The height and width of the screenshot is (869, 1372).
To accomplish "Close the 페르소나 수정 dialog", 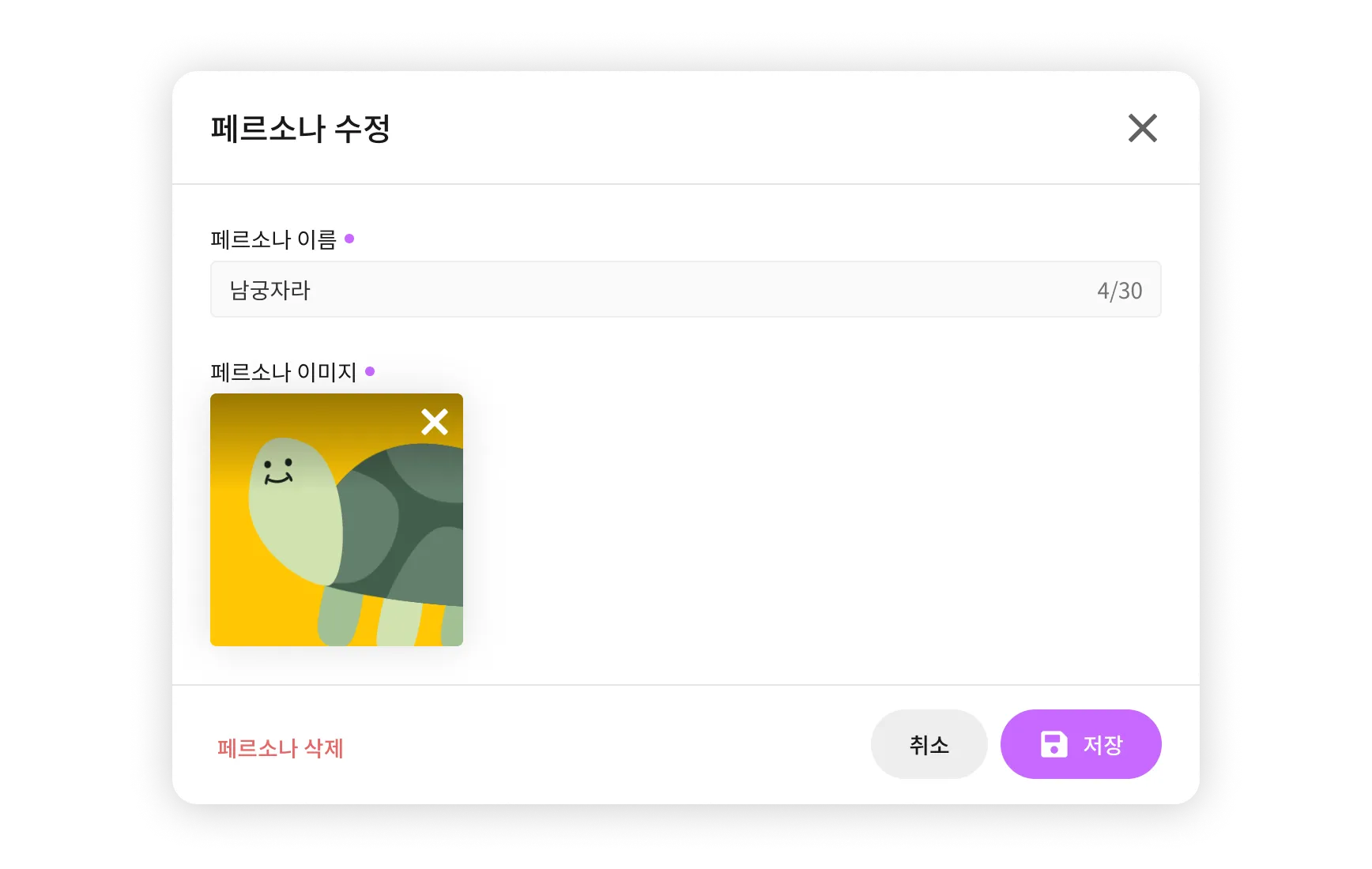I will pyautogui.click(x=1142, y=128).
